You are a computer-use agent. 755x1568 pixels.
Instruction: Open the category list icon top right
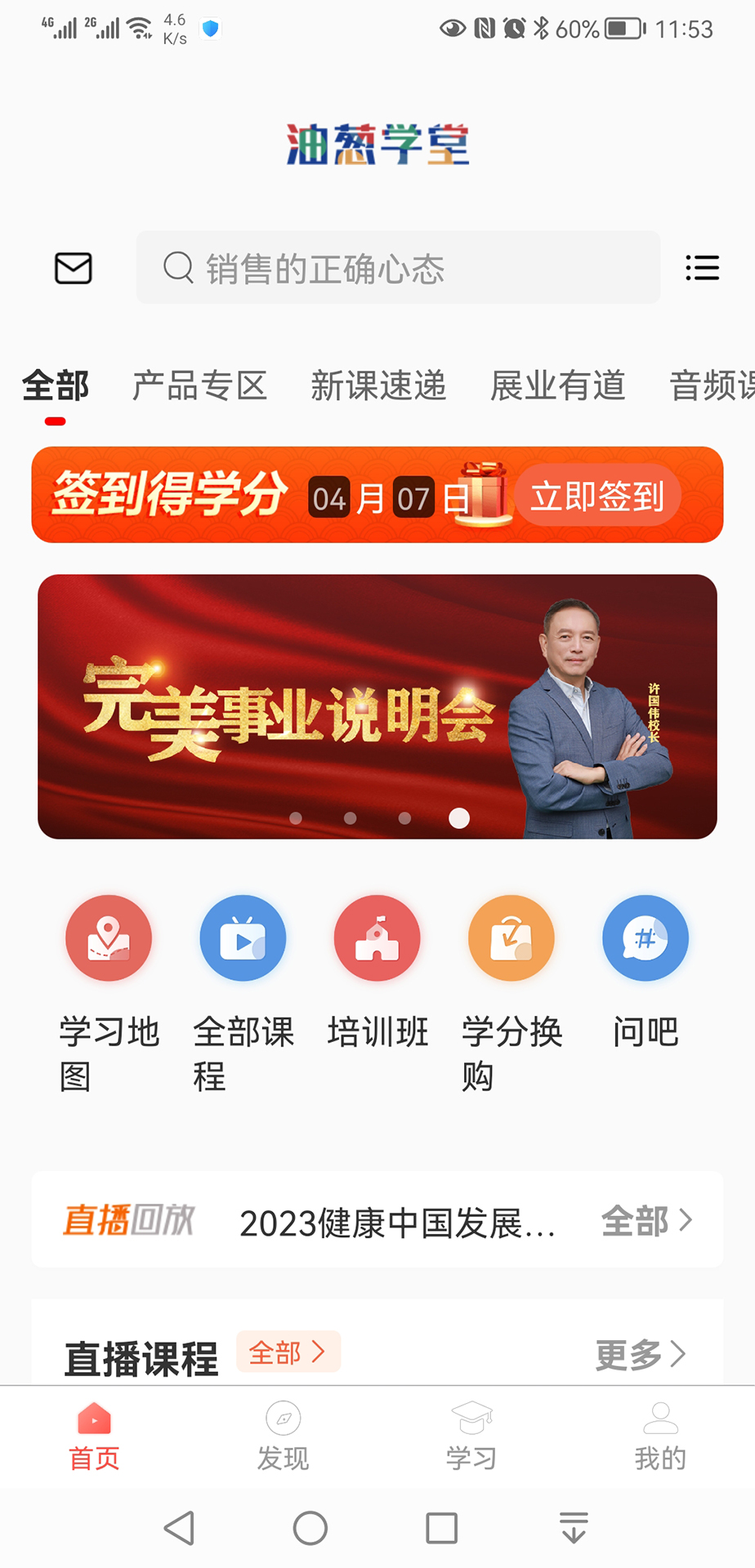pyautogui.click(x=701, y=268)
